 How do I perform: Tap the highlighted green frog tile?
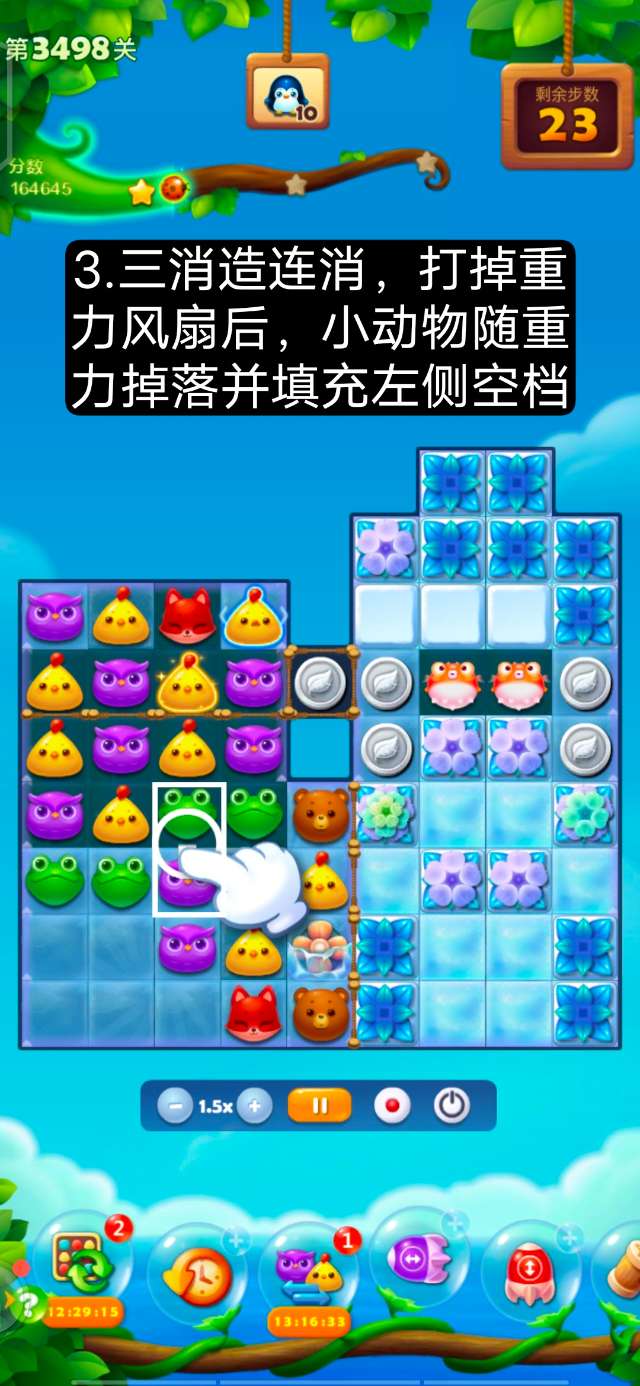(x=188, y=814)
